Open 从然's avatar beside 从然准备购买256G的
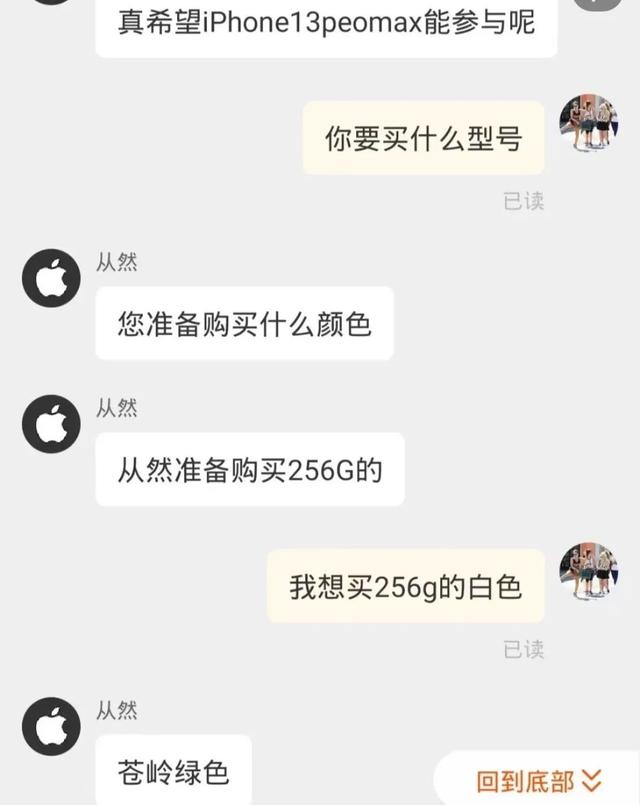This screenshot has height=805, width=640. click(x=51, y=424)
